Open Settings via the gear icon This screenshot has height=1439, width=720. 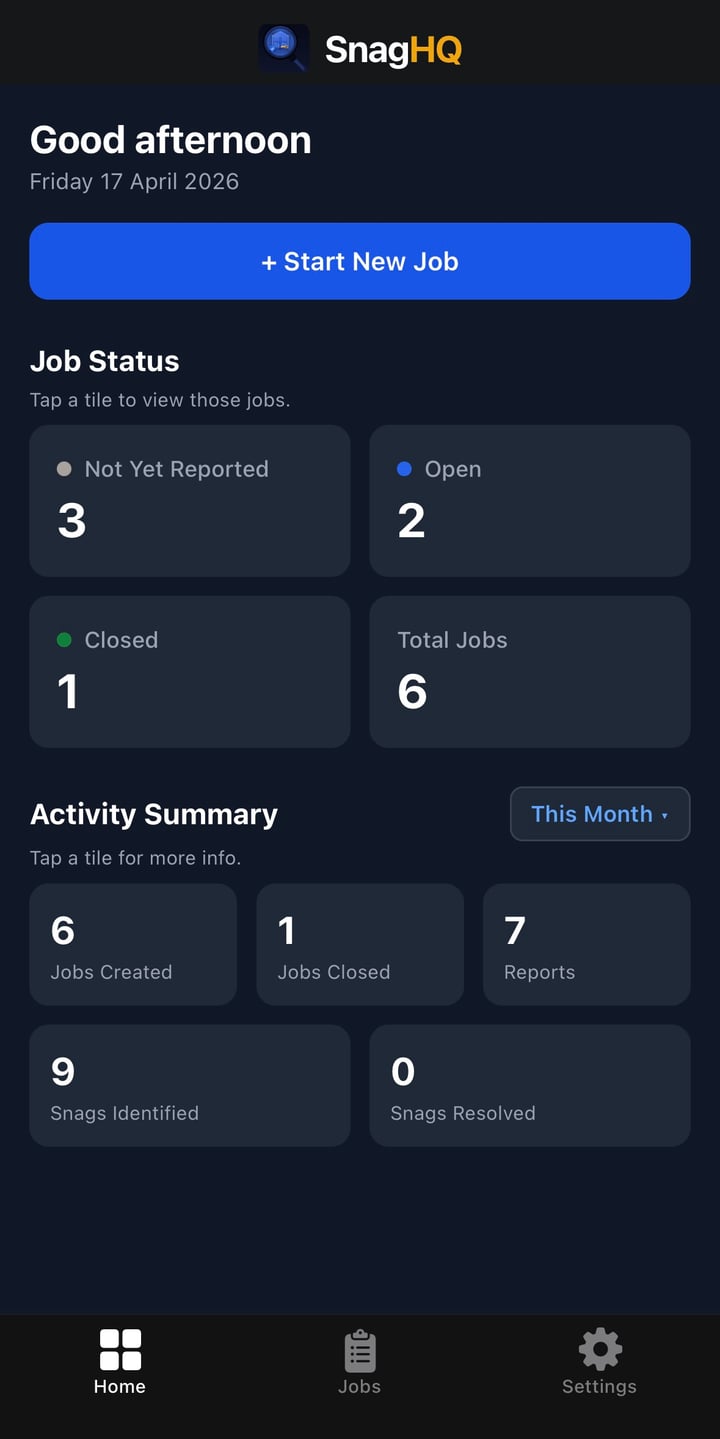599,1349
